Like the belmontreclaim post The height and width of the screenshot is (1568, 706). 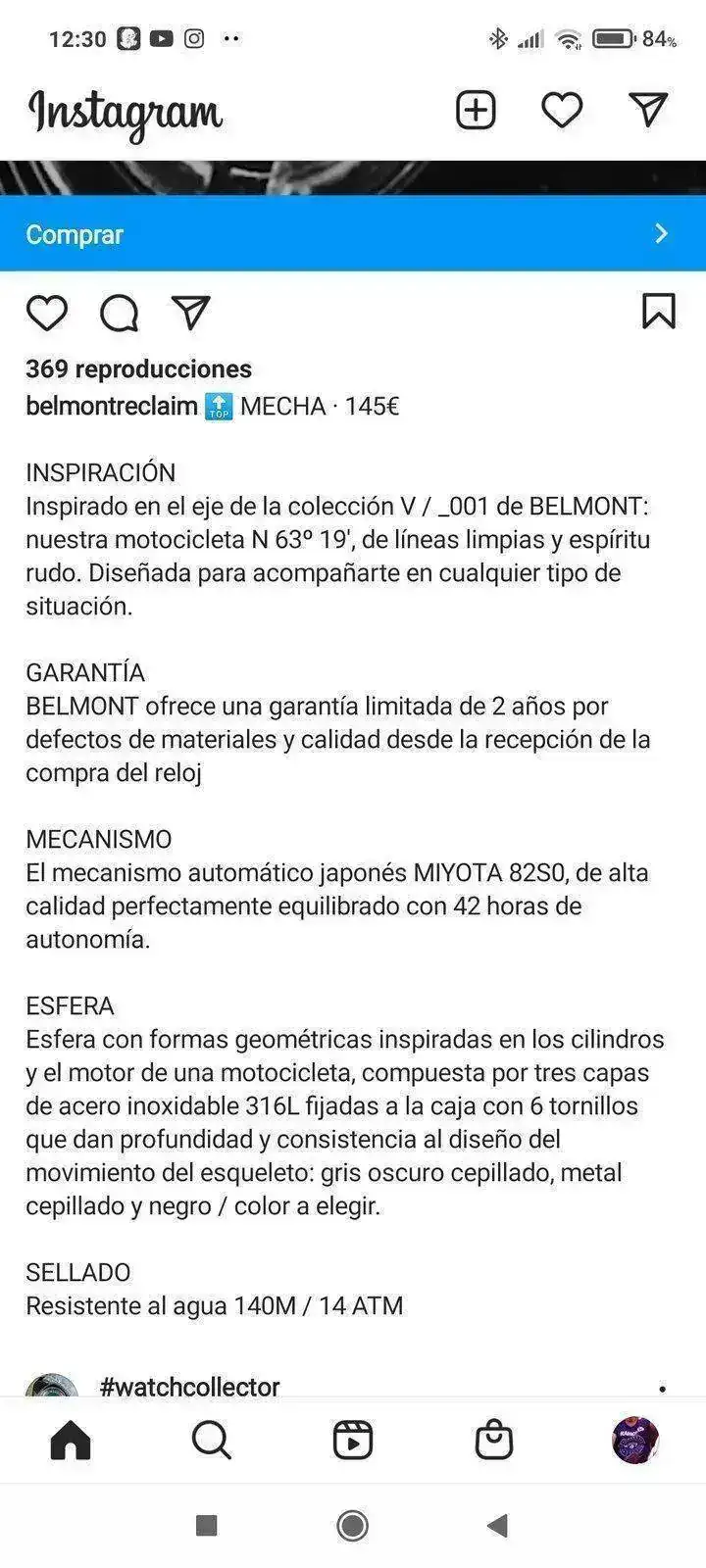pyautogui.click(x=47, y=313)
